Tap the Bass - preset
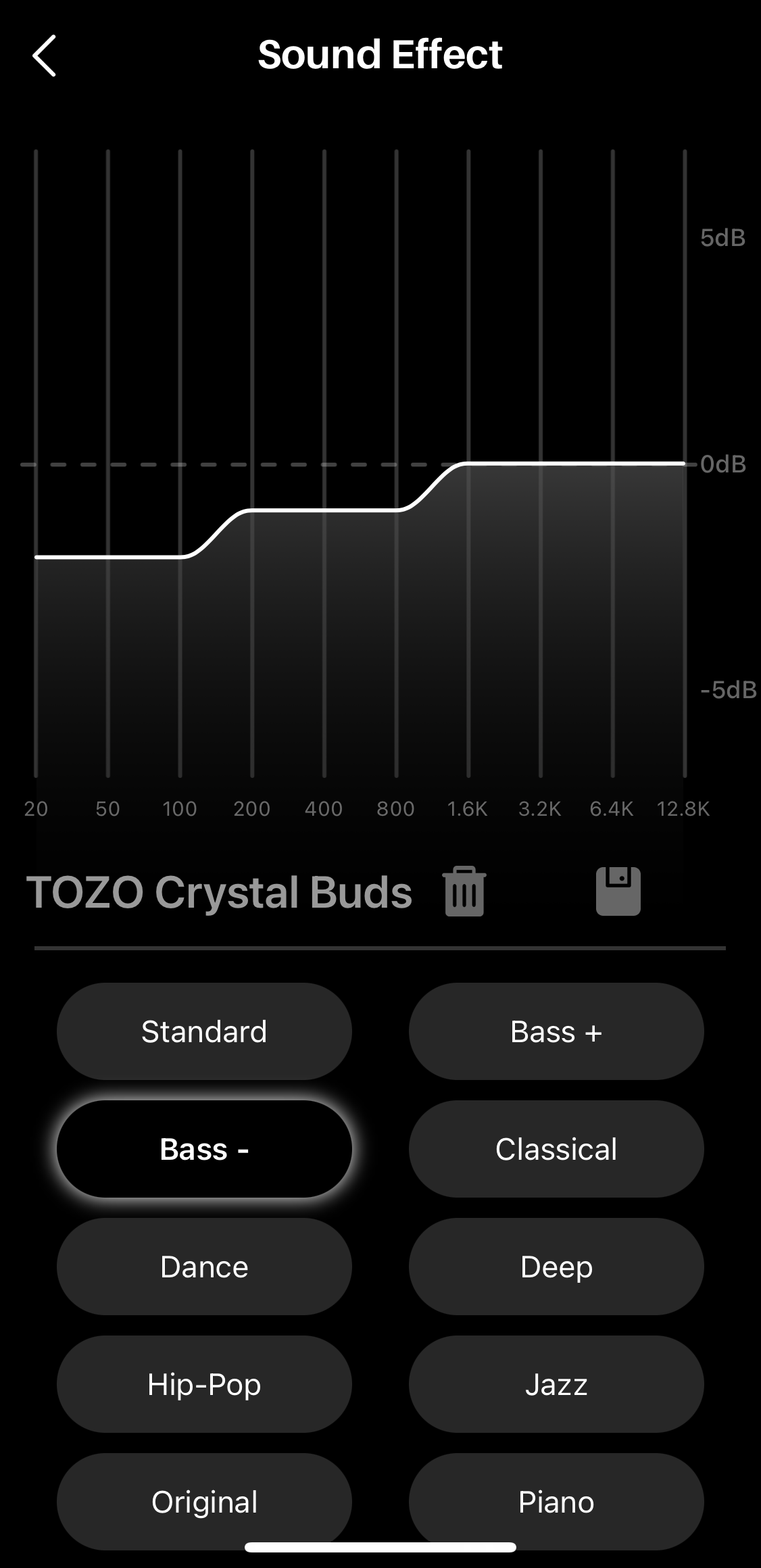This screenshot has height=1568, width=761. [x=204, y=1149]
